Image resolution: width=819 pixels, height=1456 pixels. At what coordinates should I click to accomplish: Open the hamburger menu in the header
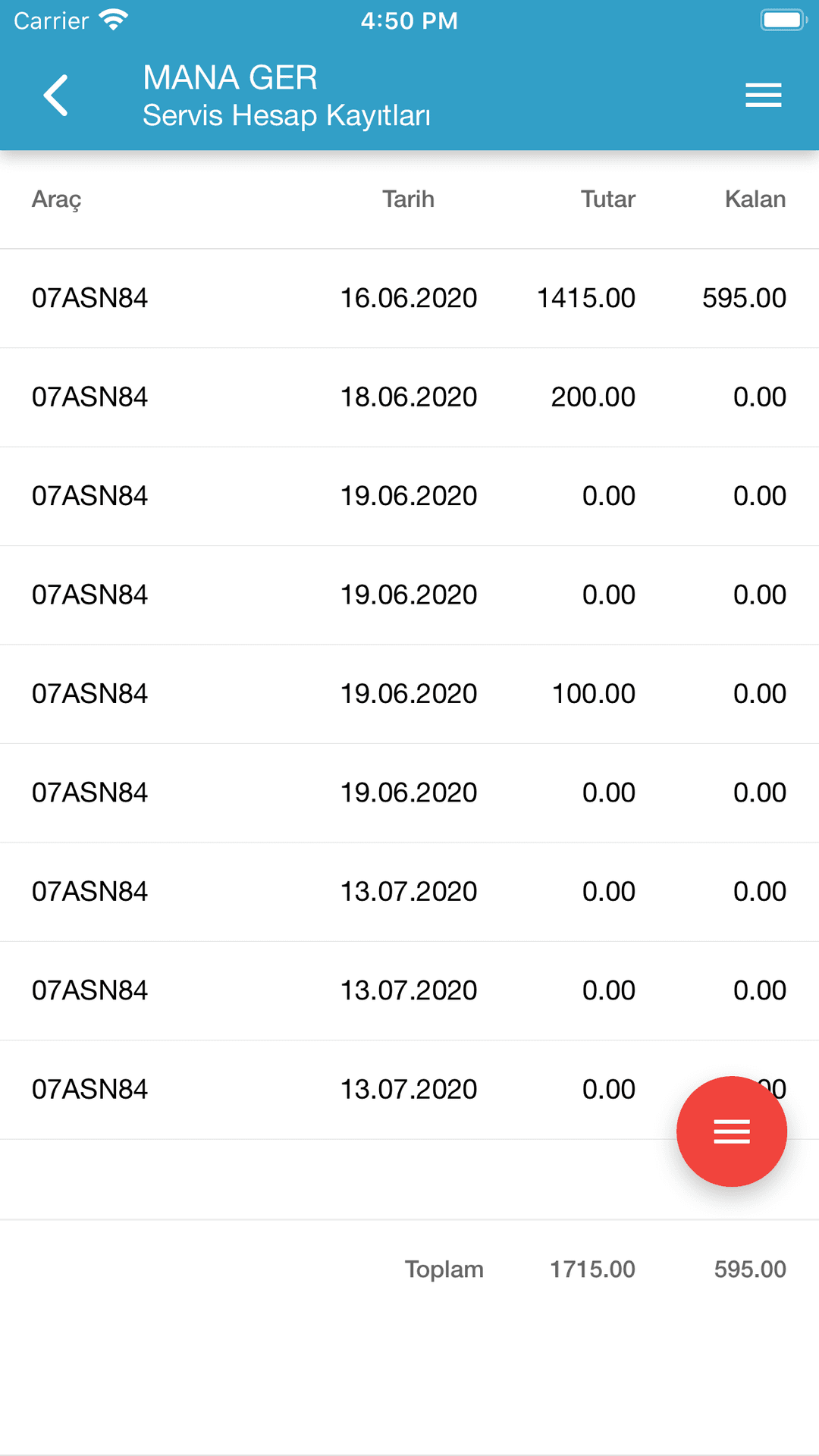[x=763, y=95]
